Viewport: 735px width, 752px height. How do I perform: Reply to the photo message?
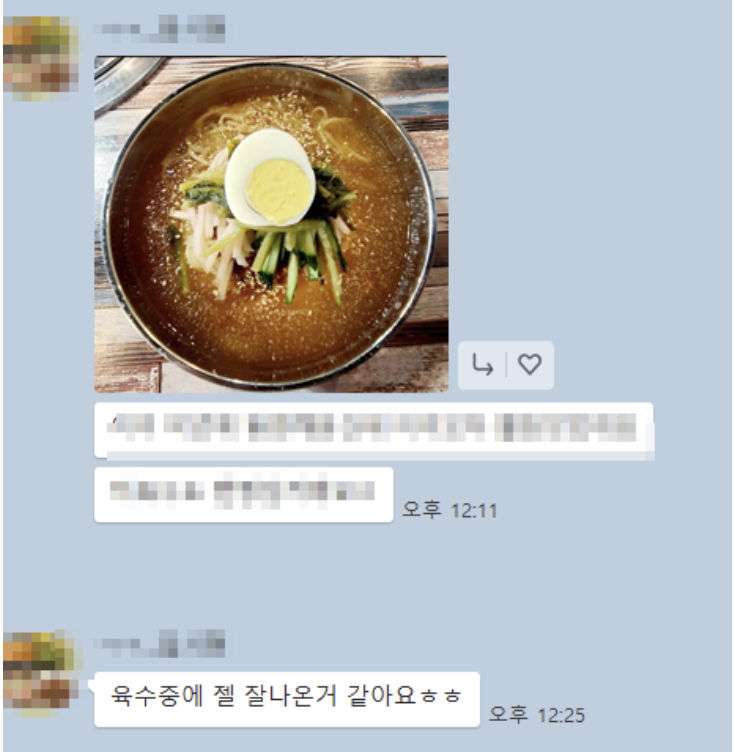click(483, 367)
